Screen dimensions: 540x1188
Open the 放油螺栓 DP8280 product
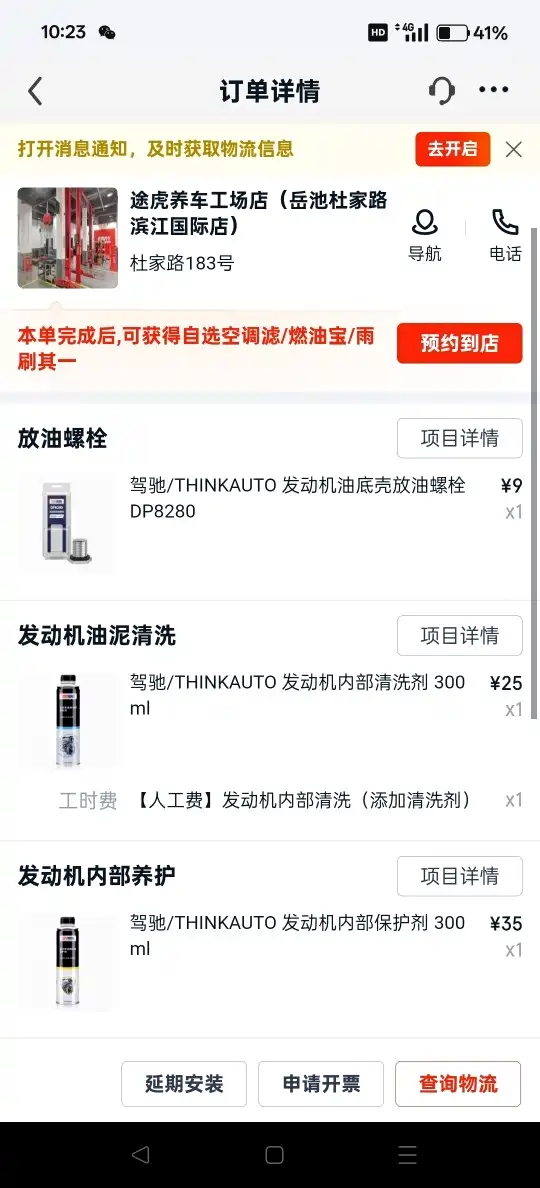[x=270, y=523]
